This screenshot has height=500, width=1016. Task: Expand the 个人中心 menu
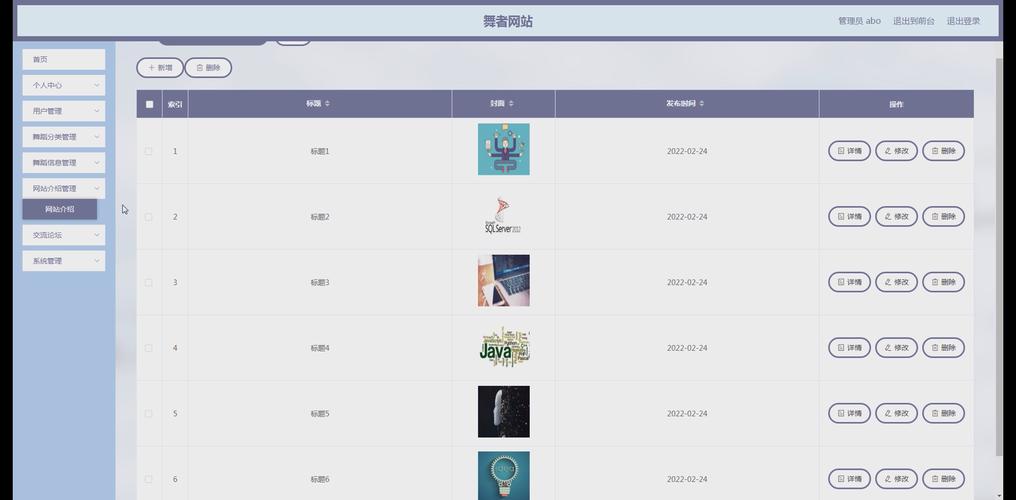[63, 86]
